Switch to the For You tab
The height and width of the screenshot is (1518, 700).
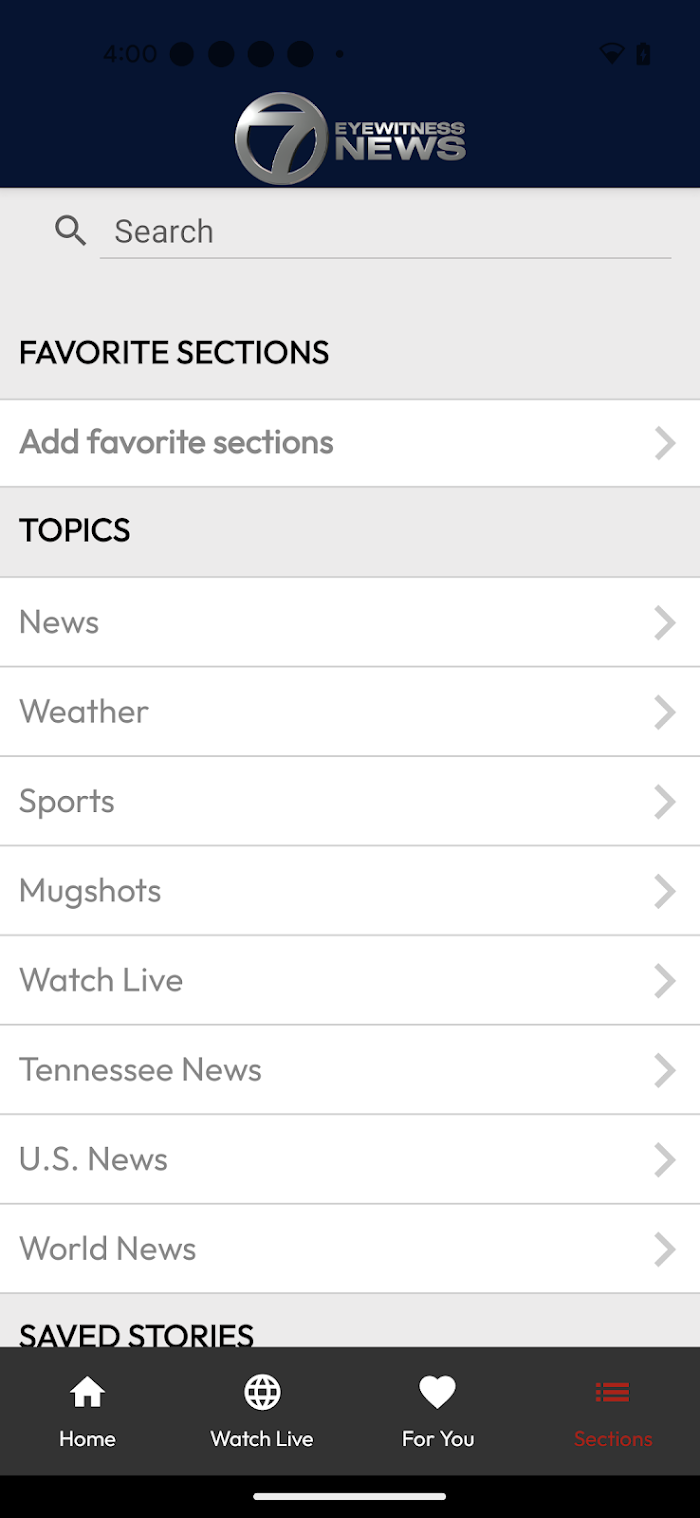point(437,1411)
